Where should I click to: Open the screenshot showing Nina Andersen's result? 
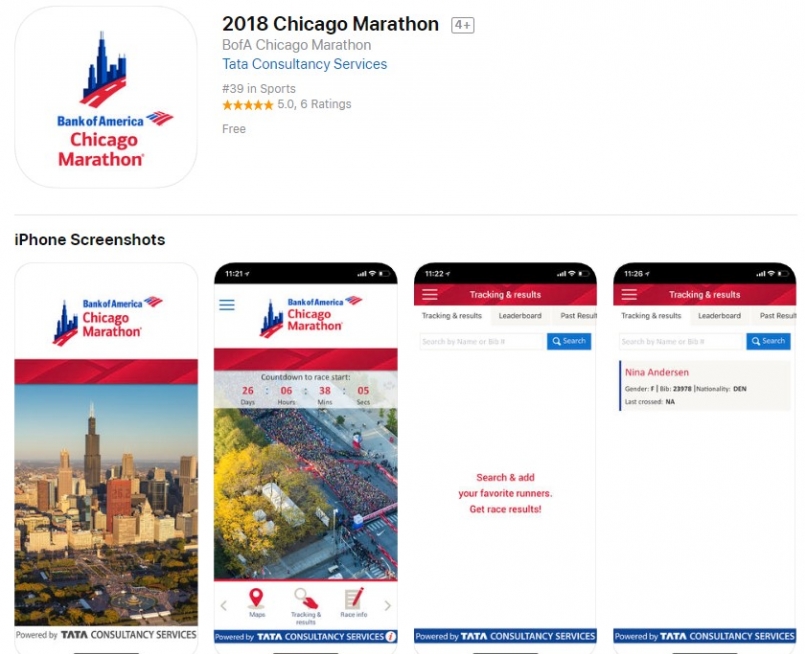tap(704, 455)
